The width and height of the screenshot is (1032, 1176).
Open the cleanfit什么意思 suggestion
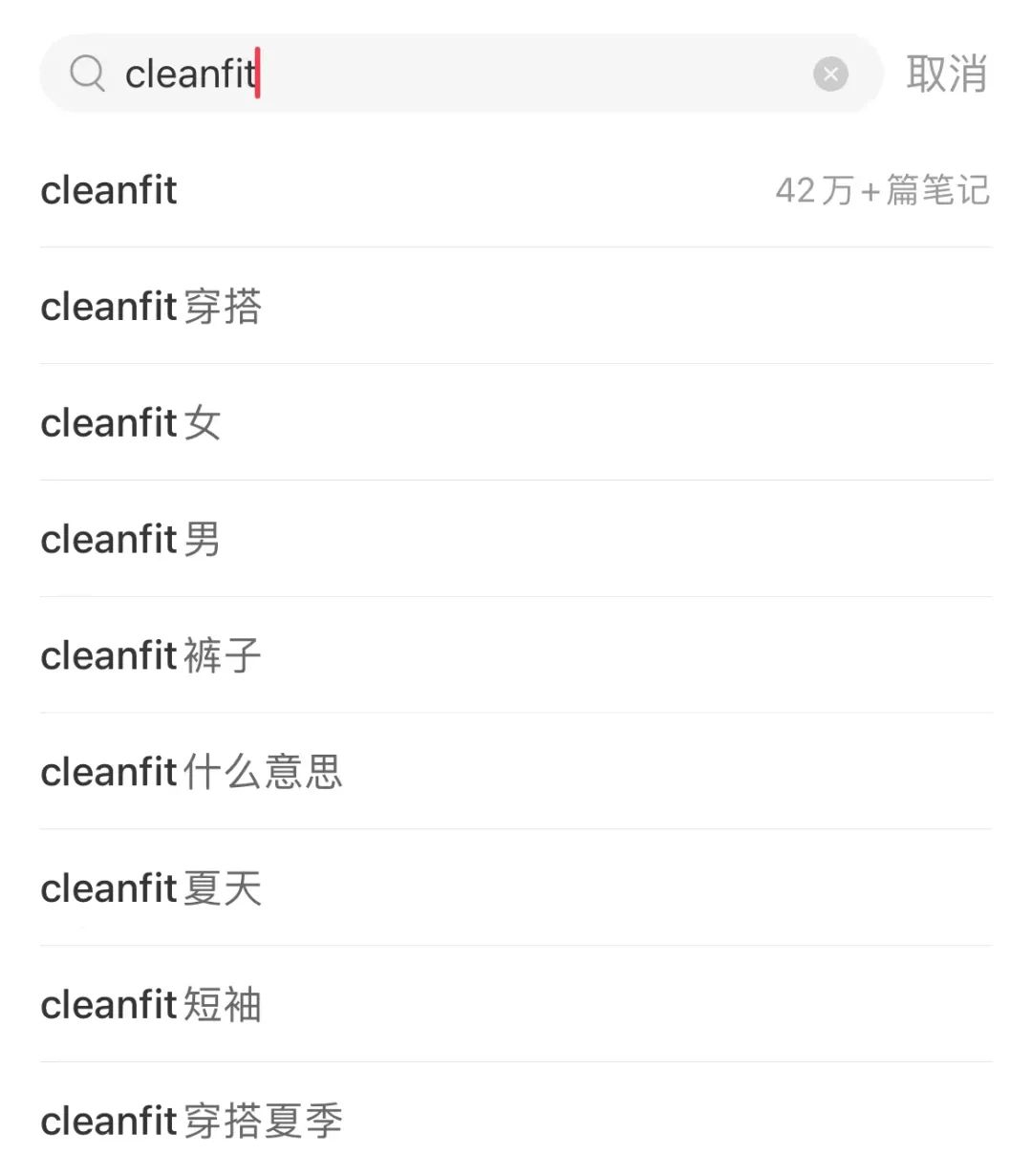[516, 772]
